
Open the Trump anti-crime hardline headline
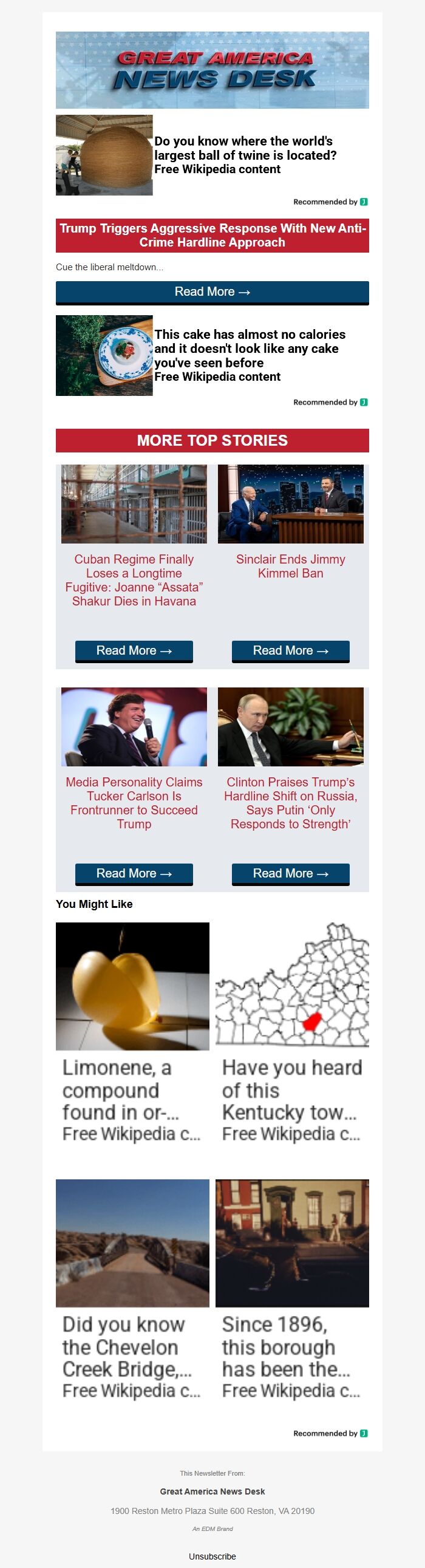tap(212, 236)
